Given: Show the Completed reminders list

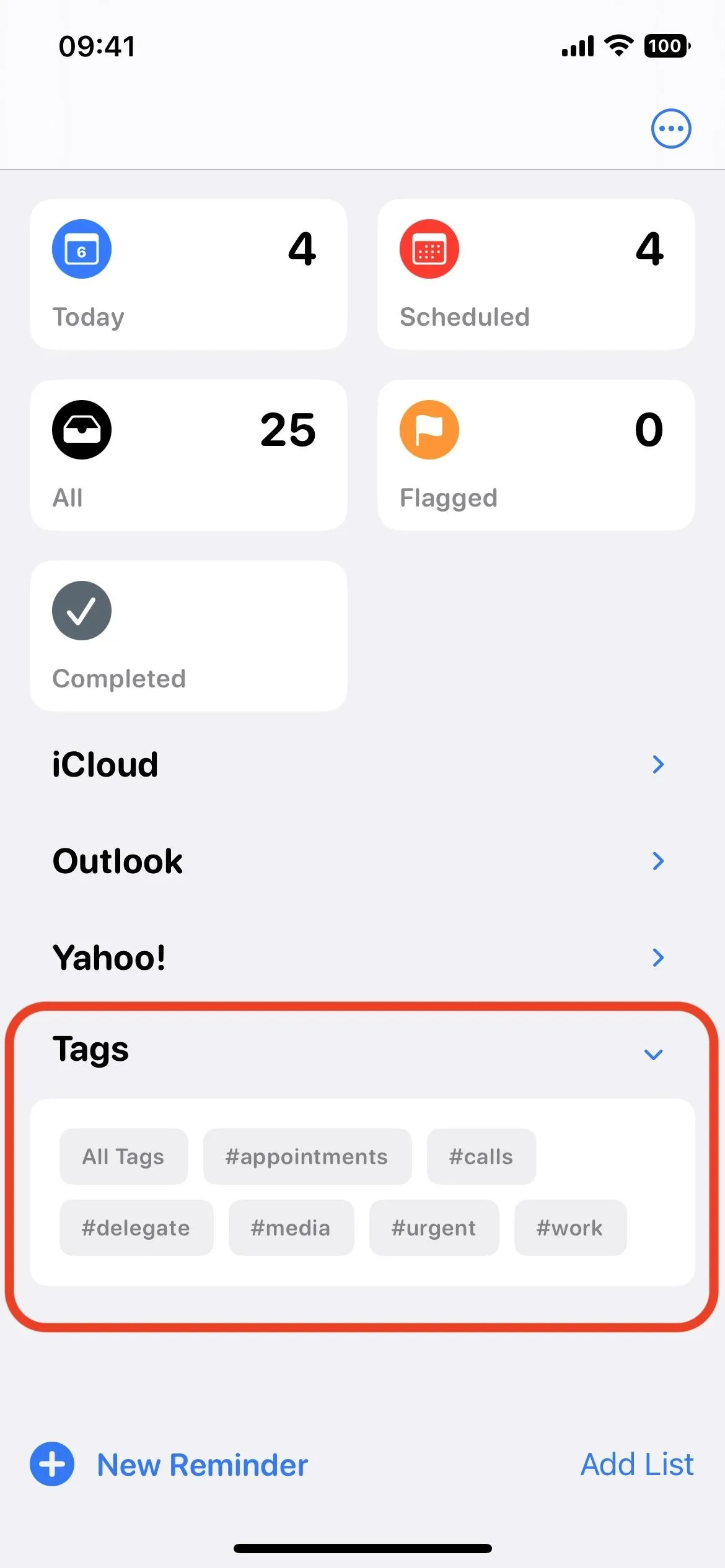Looking at the screenshot, I should 188,636.
